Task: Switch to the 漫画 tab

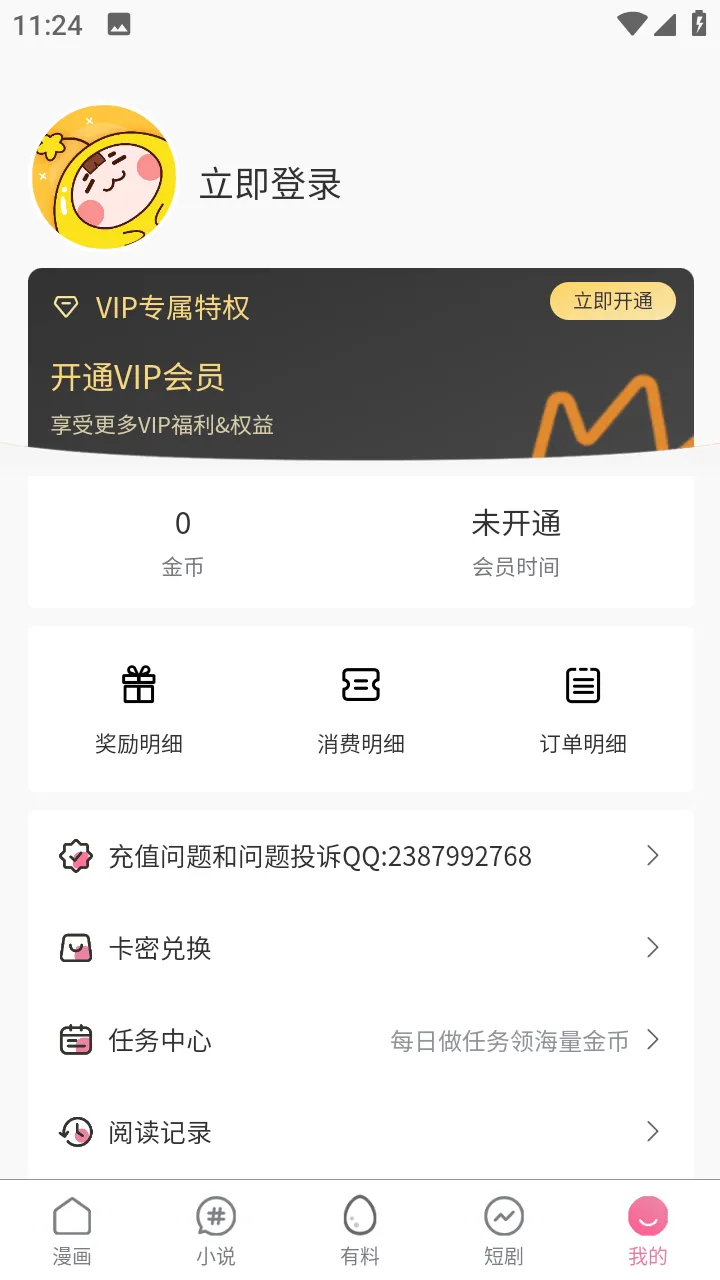Action: coord(72,1230)
